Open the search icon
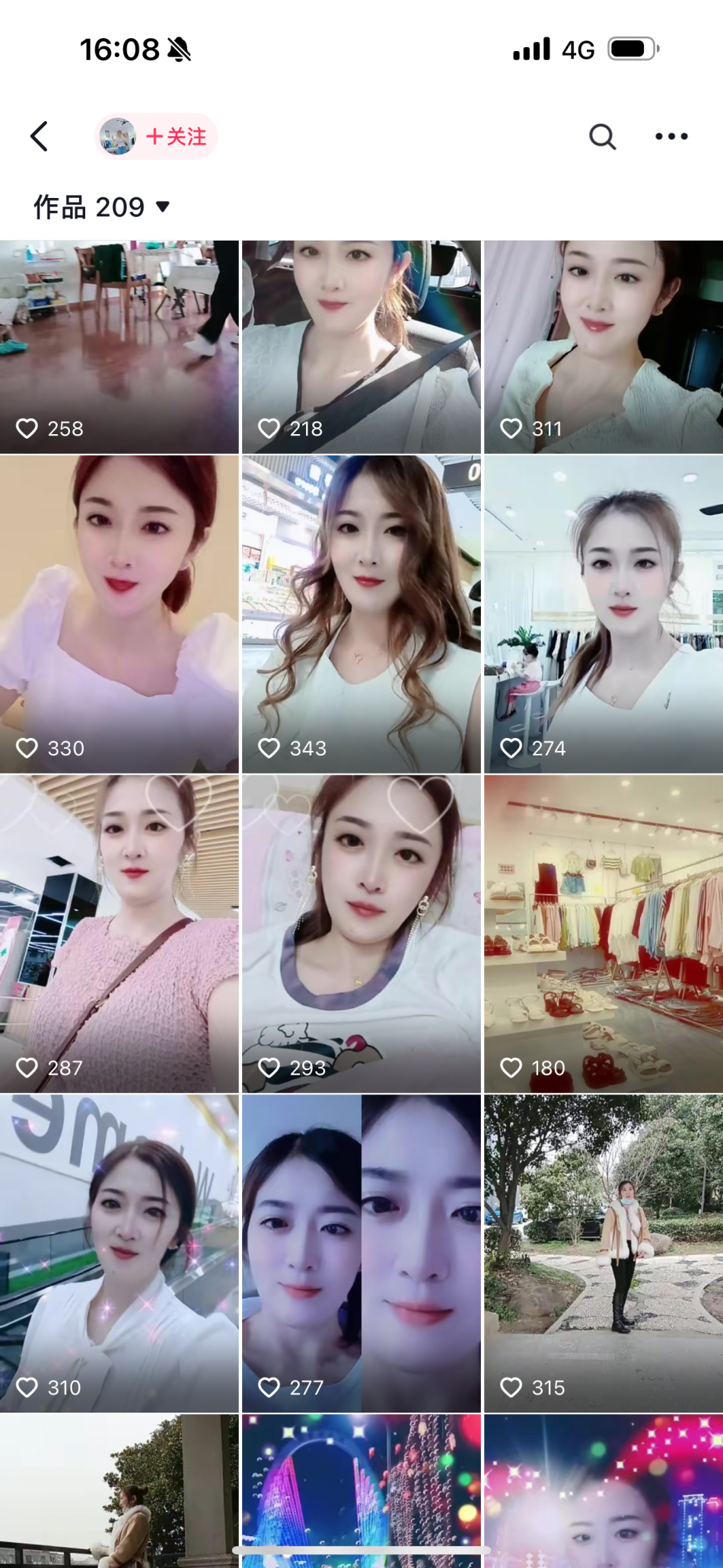Image resolution: width=723 pixels, height=1568 pixels. [602, 136]
